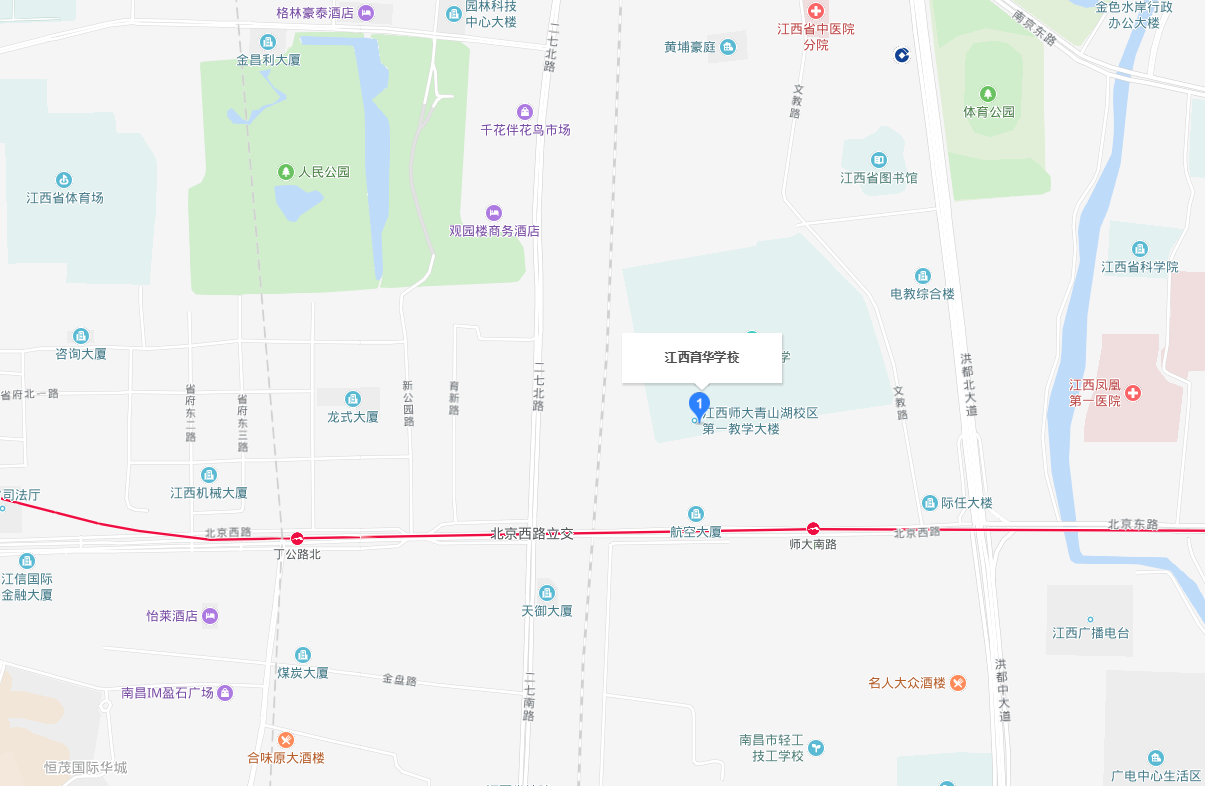Viewport: 1205px width, 786px height.
Task: Select the 师大南路 metro station marker
Action: [x=814, y=529]
